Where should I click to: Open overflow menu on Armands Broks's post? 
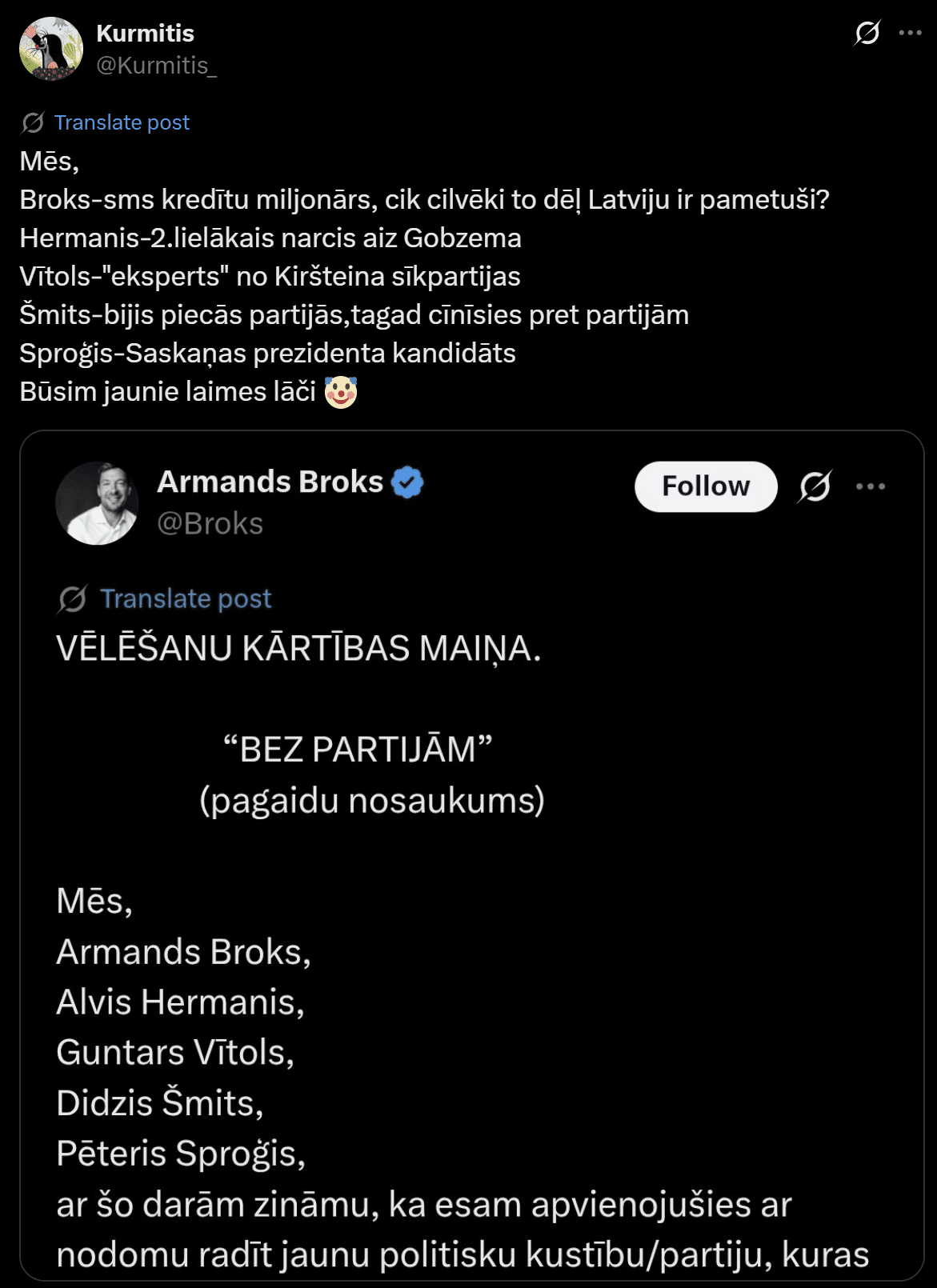point(871,486)
